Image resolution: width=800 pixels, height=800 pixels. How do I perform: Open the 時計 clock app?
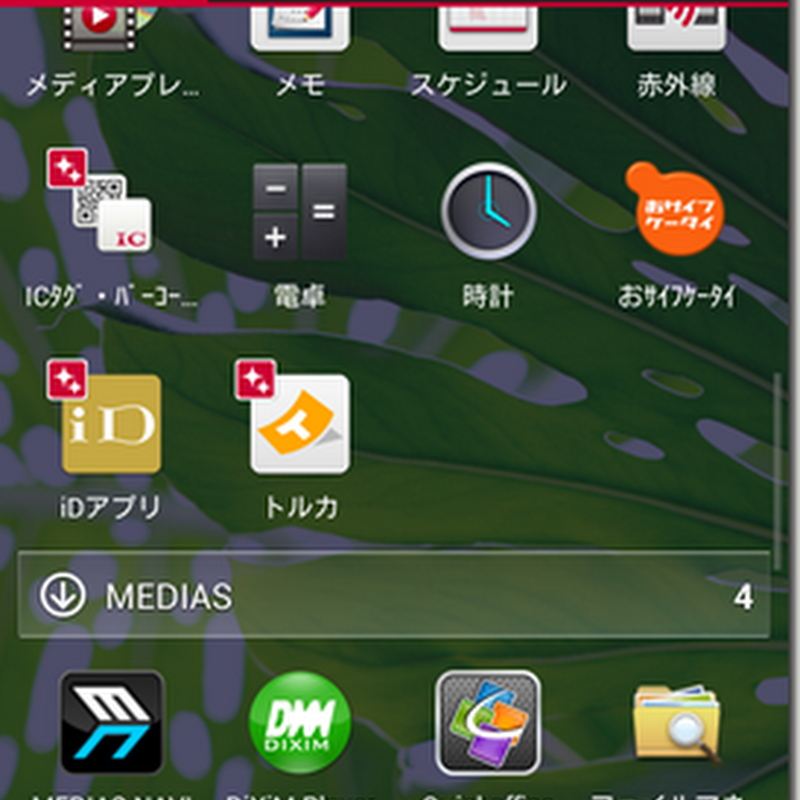[x=488, y=213]
